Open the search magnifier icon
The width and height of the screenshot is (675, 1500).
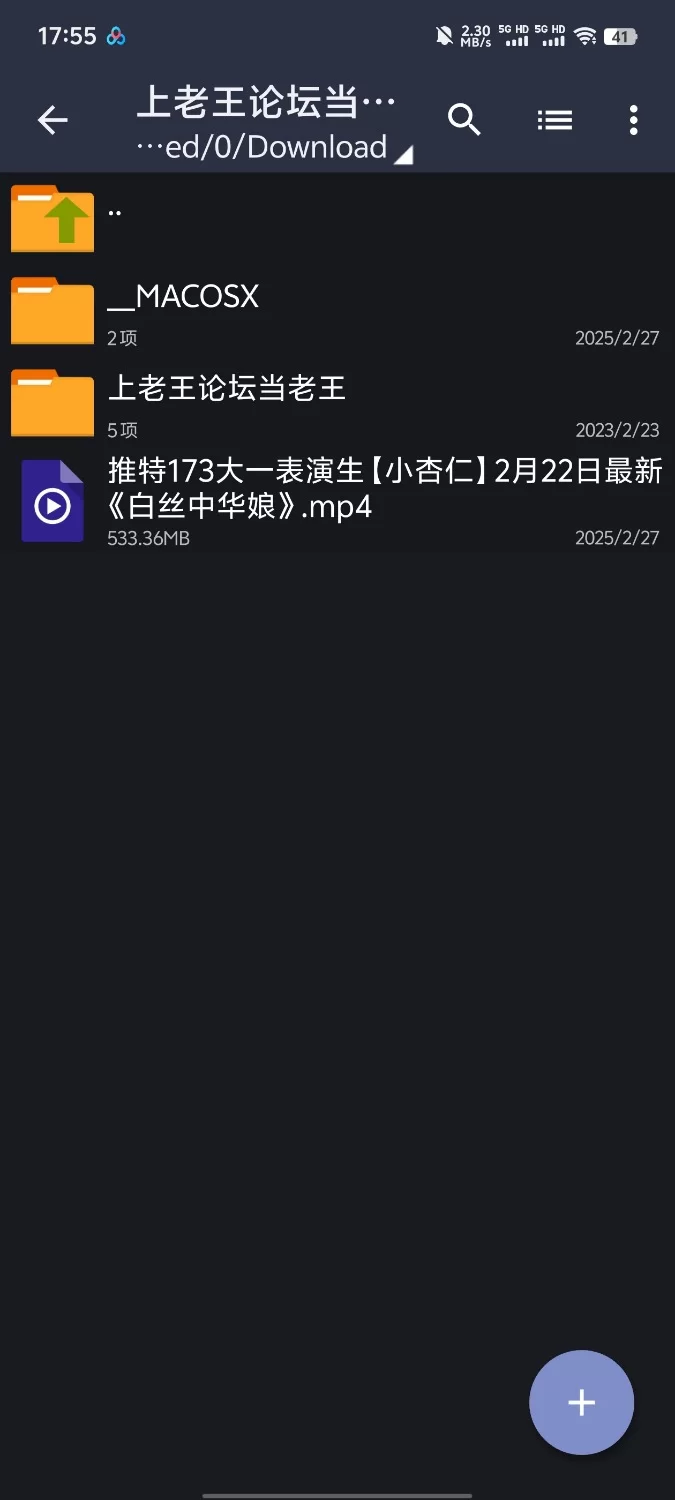tap(465, 120)
